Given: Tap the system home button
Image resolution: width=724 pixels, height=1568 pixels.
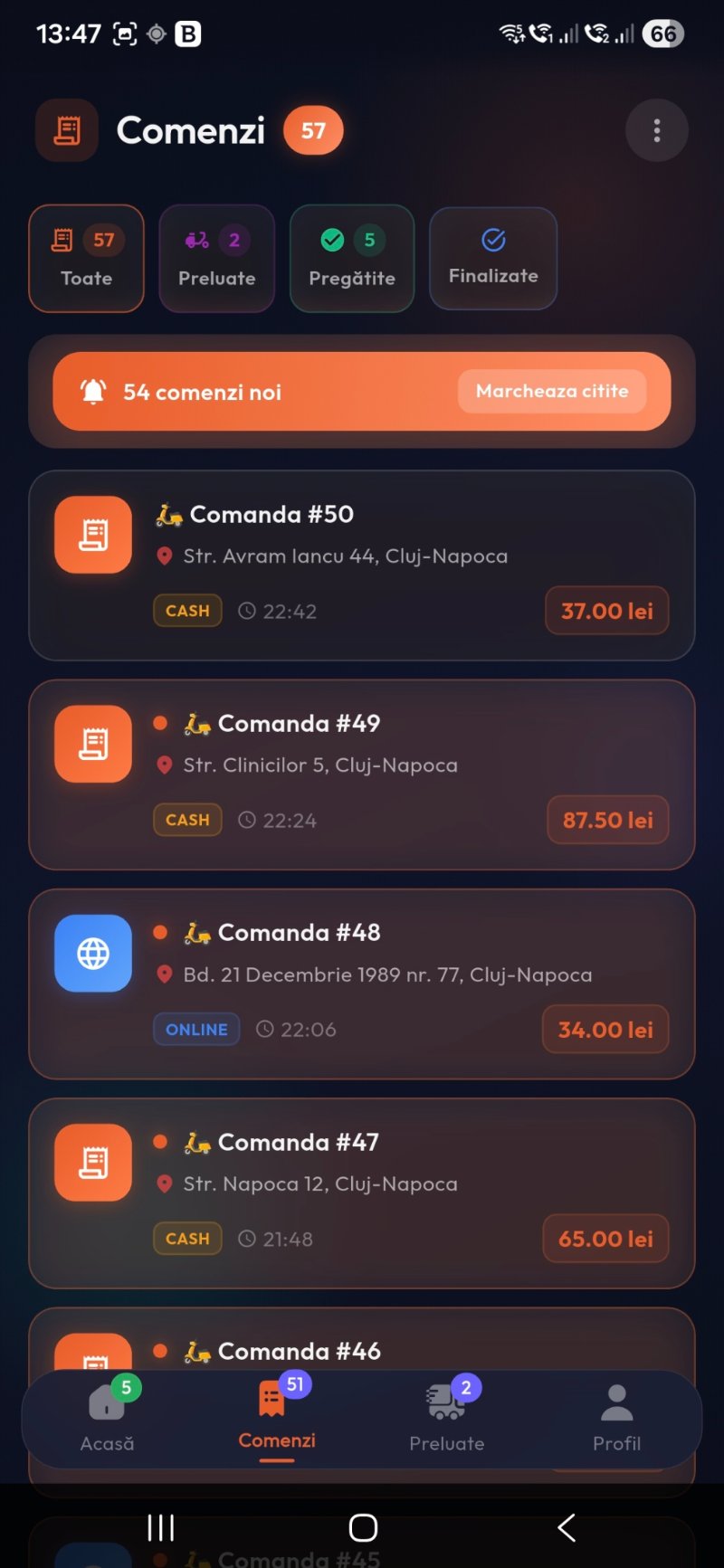Looking at the screenshot, I should 363,1528.
